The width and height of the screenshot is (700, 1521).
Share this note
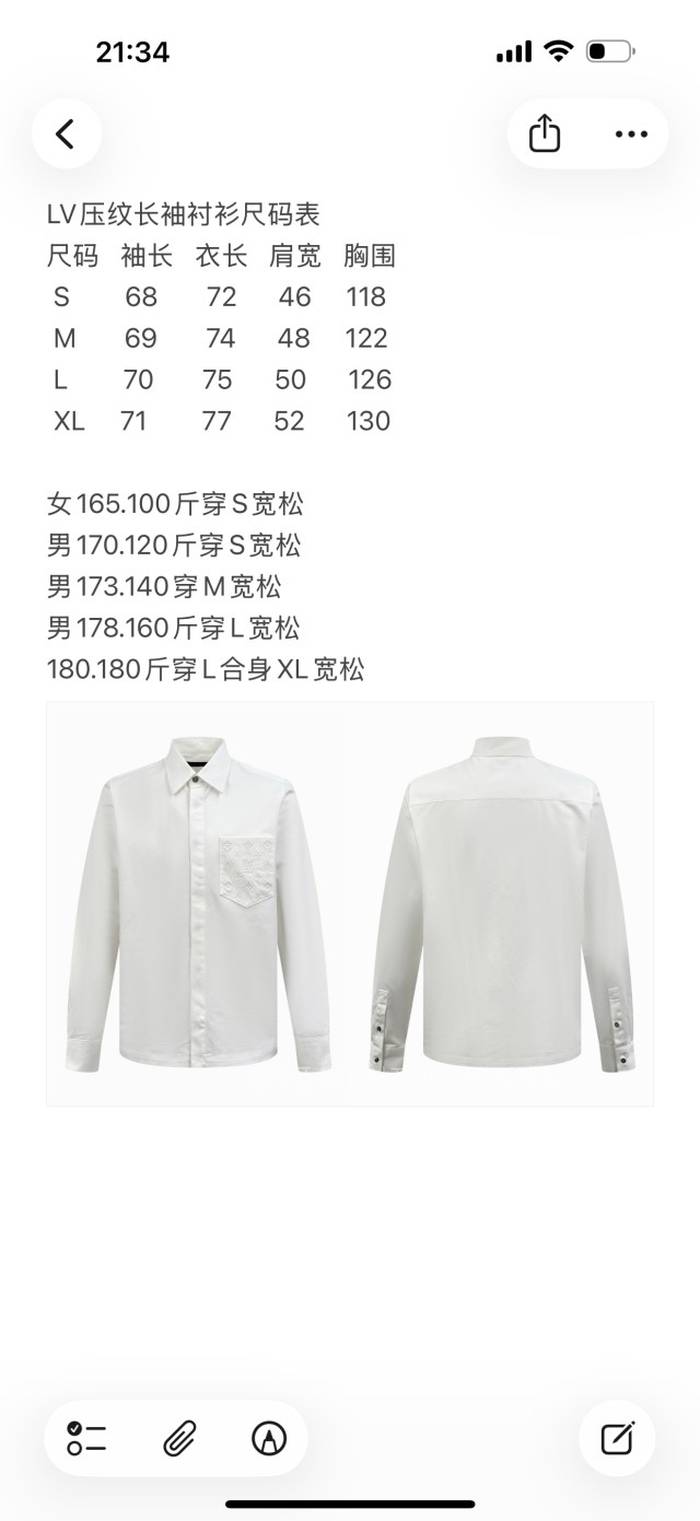click(544, 134)
